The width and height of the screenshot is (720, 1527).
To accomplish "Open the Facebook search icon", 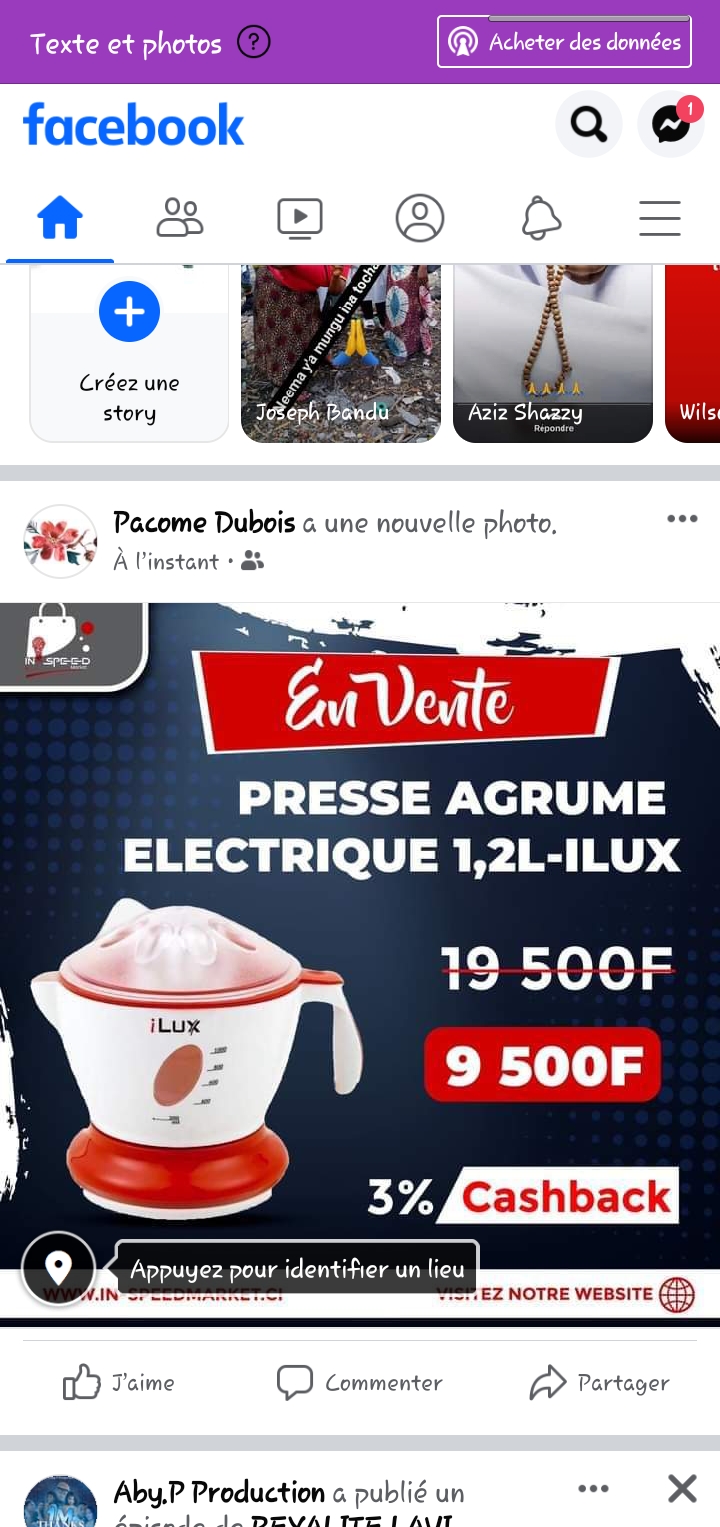I will (x=588, y=124).
